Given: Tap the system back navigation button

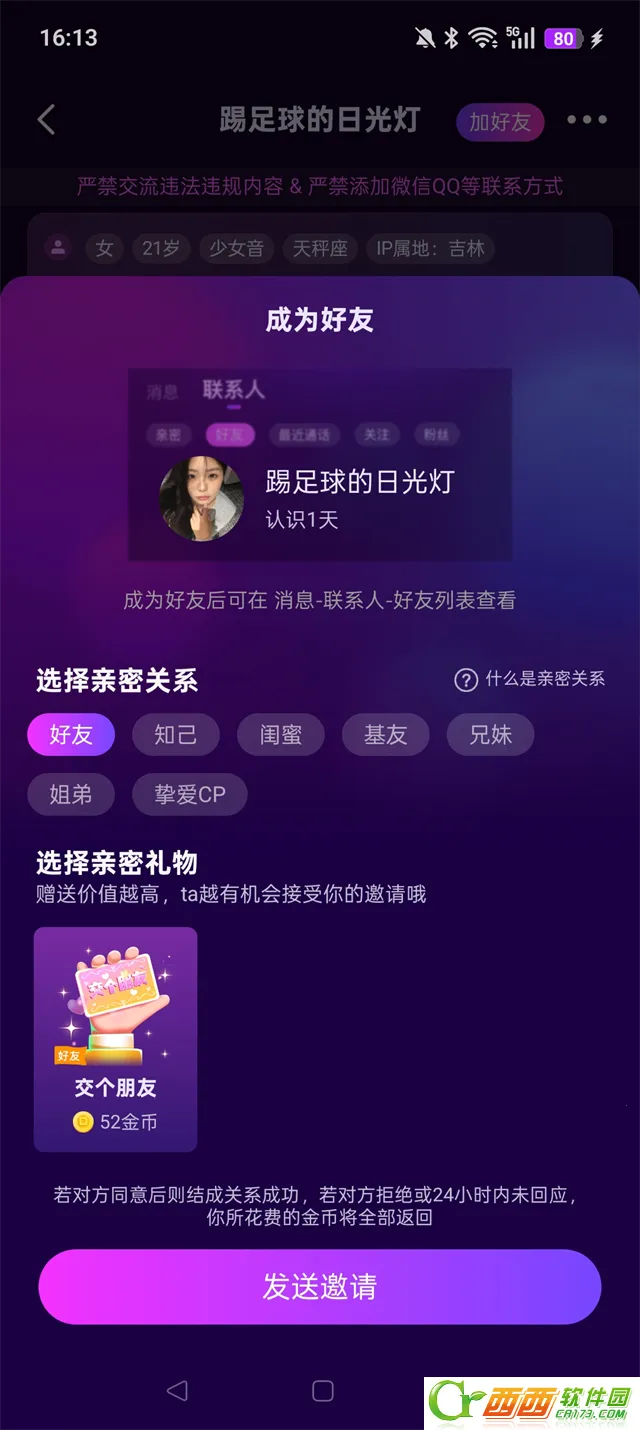Looking at the screenshot, I should (x=177, y=1390).
